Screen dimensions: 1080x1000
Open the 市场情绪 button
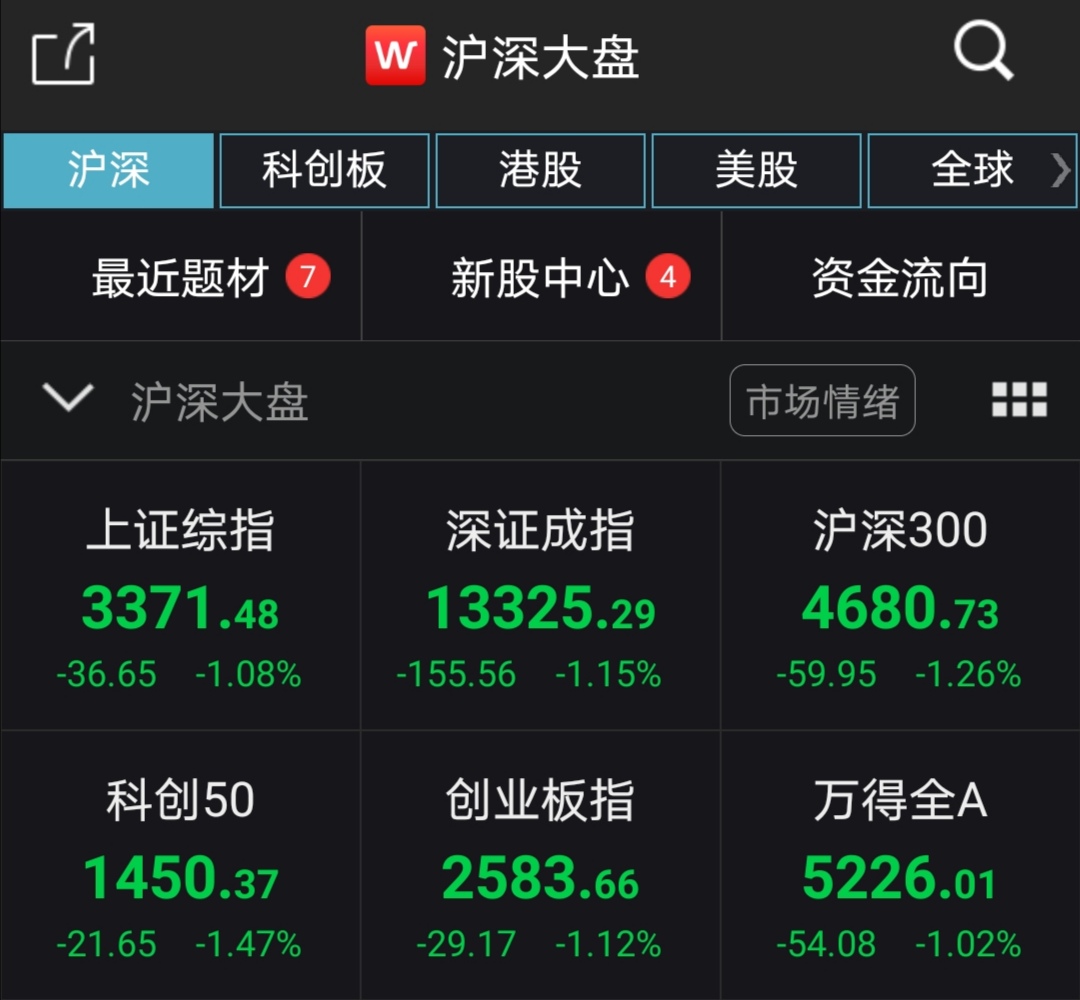[822, 401]
